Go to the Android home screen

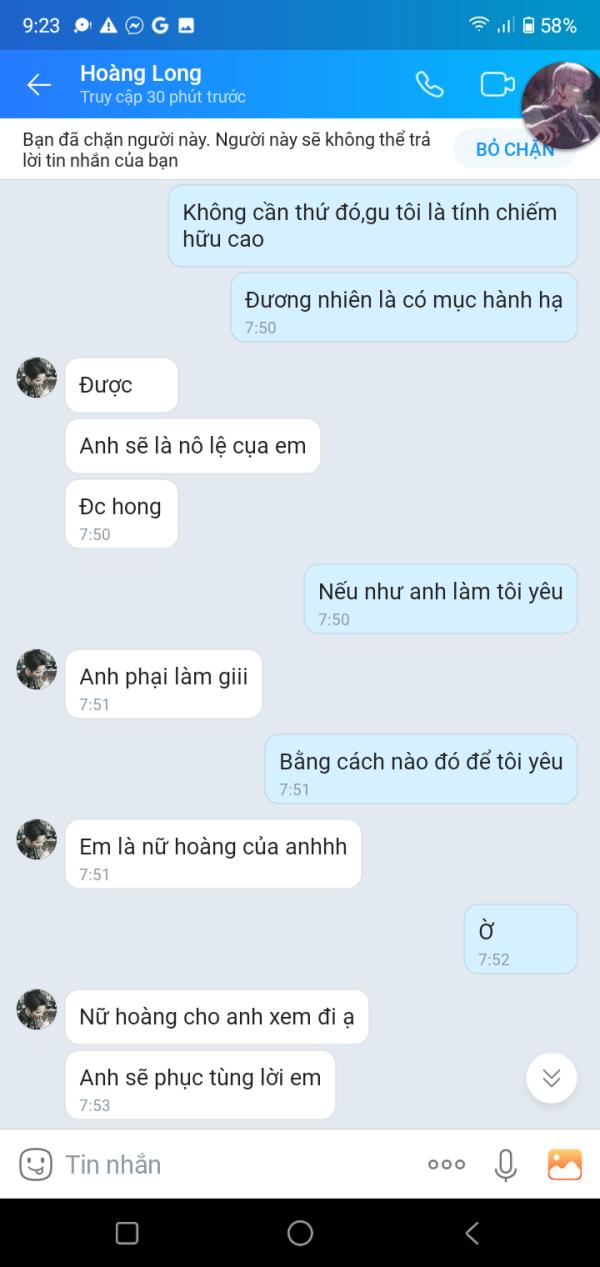click(x=300, y=1233)
